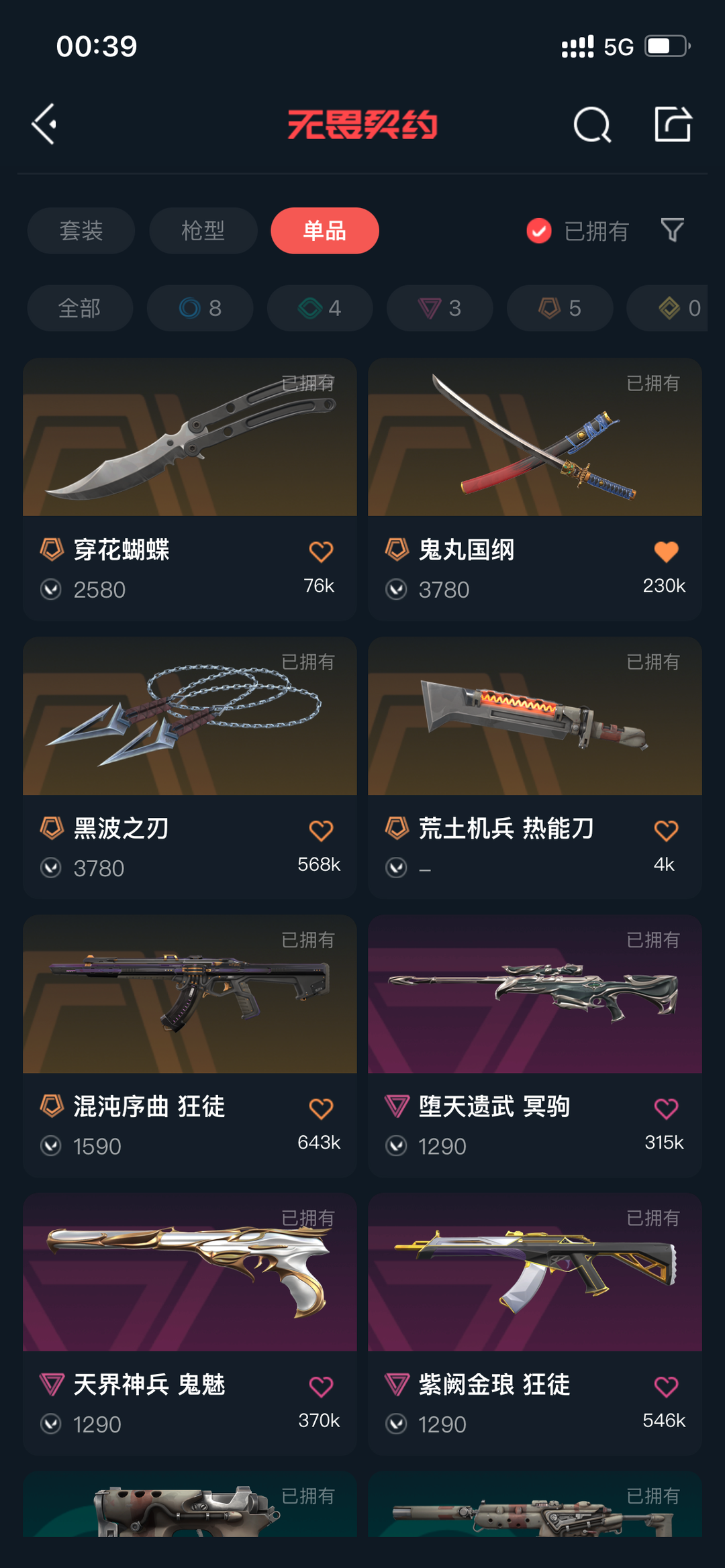
Task: Select the 全部 chip
Action: [80, 308]
